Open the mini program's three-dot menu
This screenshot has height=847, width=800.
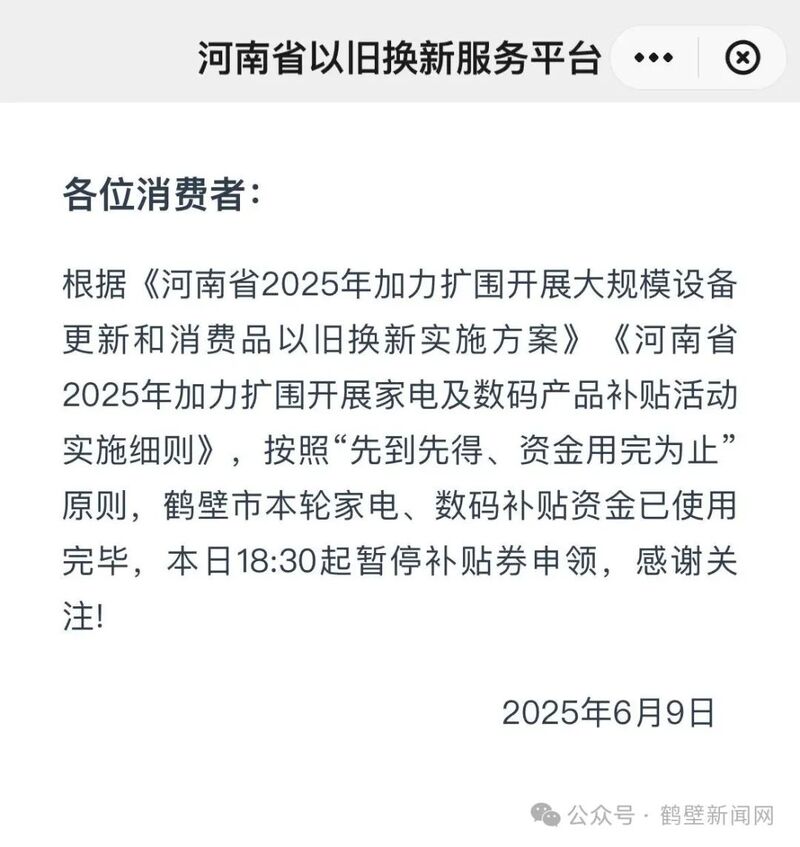654,58
